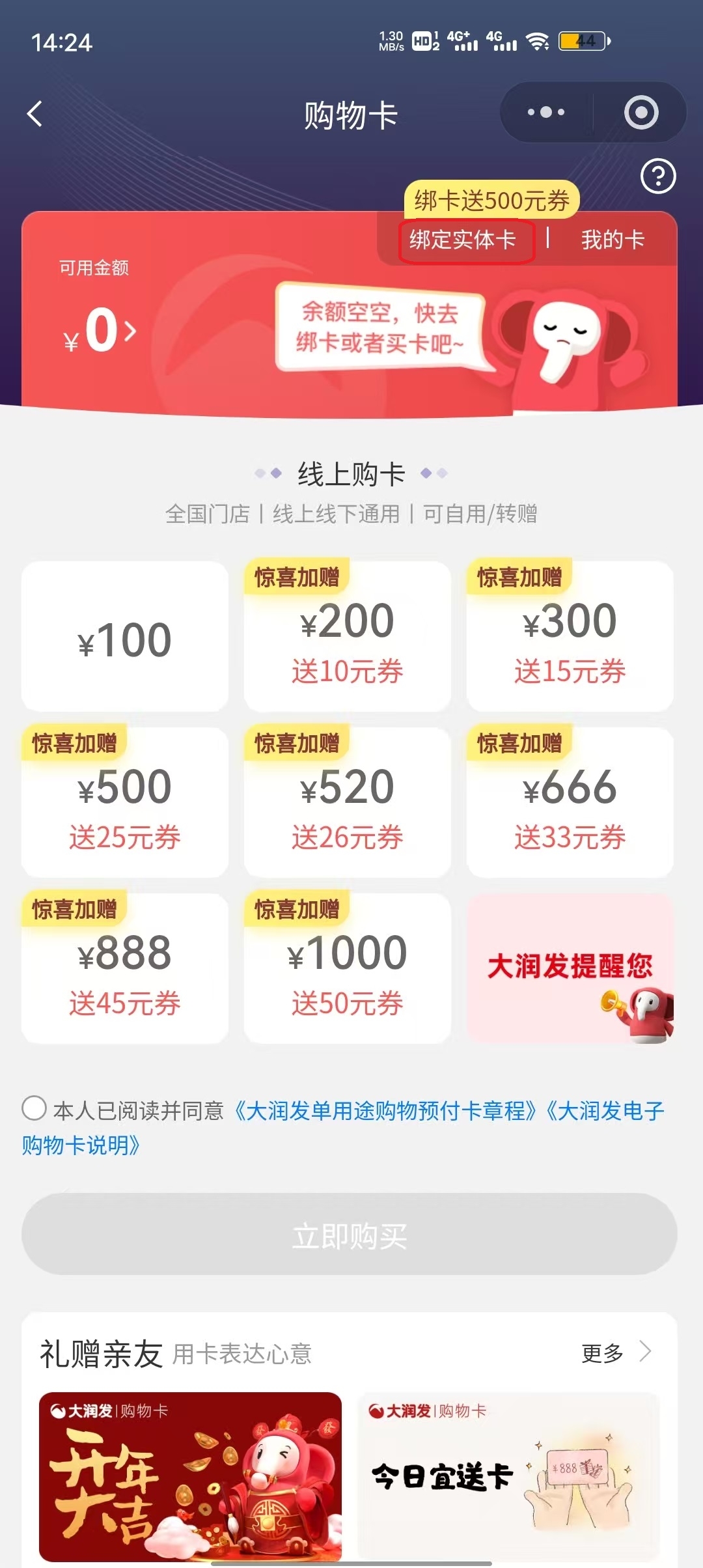
Task: Check the 本人已阅读并同意 agreement circle
Action: [34, 1108]
